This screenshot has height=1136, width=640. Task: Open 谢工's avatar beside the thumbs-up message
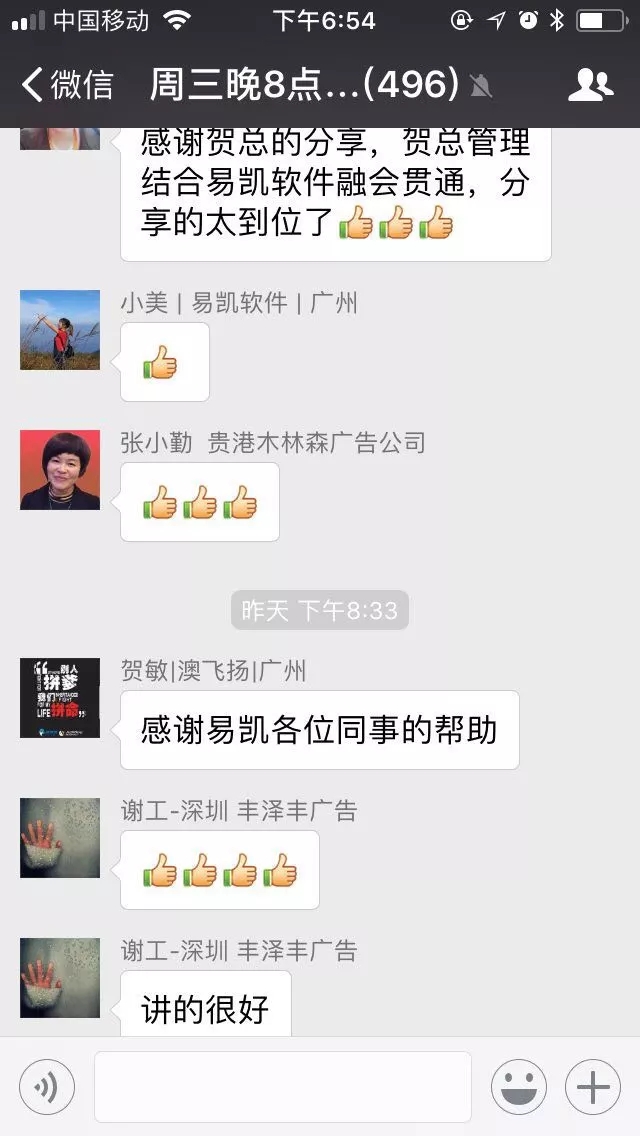60,838
